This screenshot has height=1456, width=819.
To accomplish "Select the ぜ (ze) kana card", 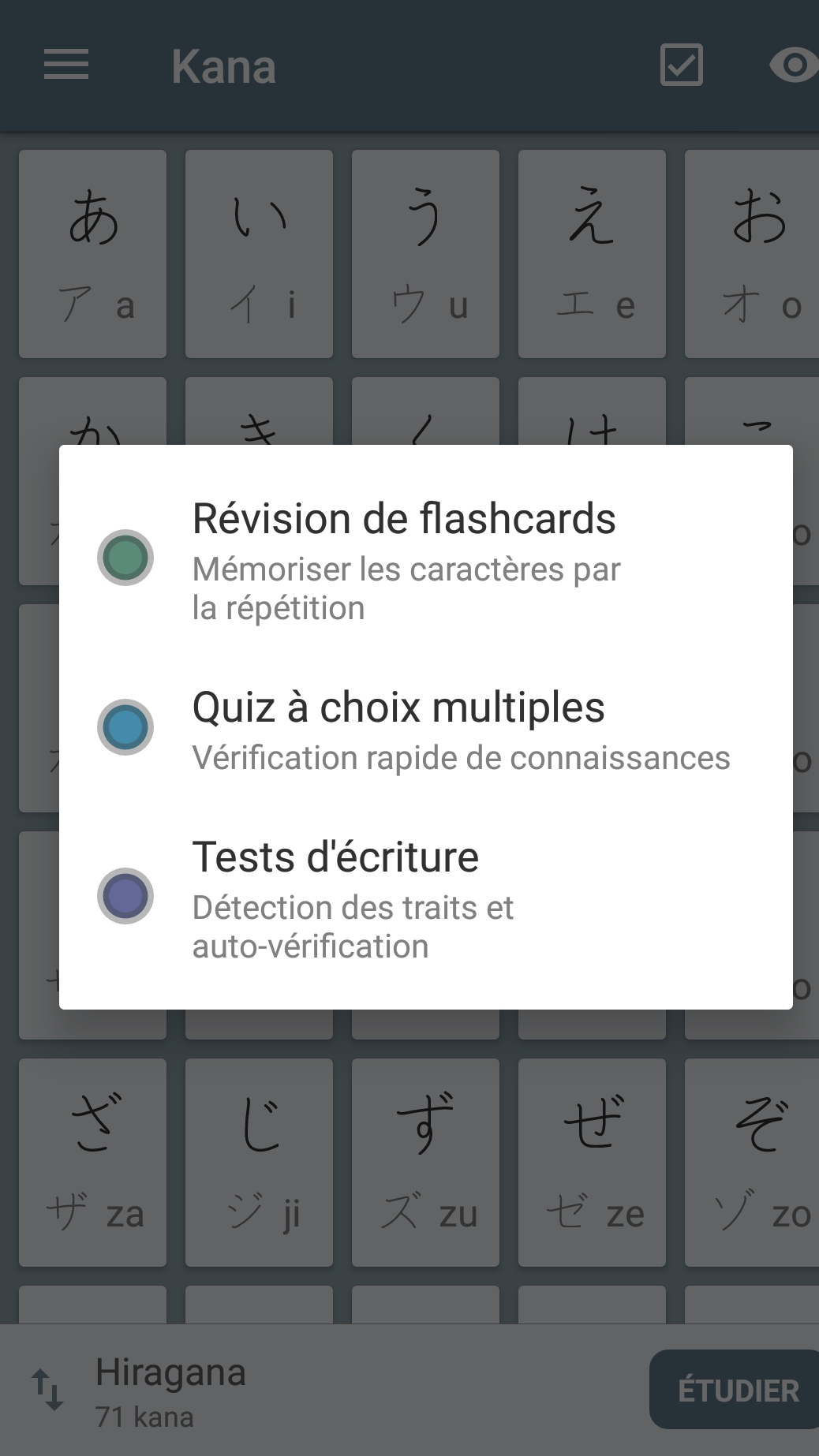I will click(x=592, y=1162).
